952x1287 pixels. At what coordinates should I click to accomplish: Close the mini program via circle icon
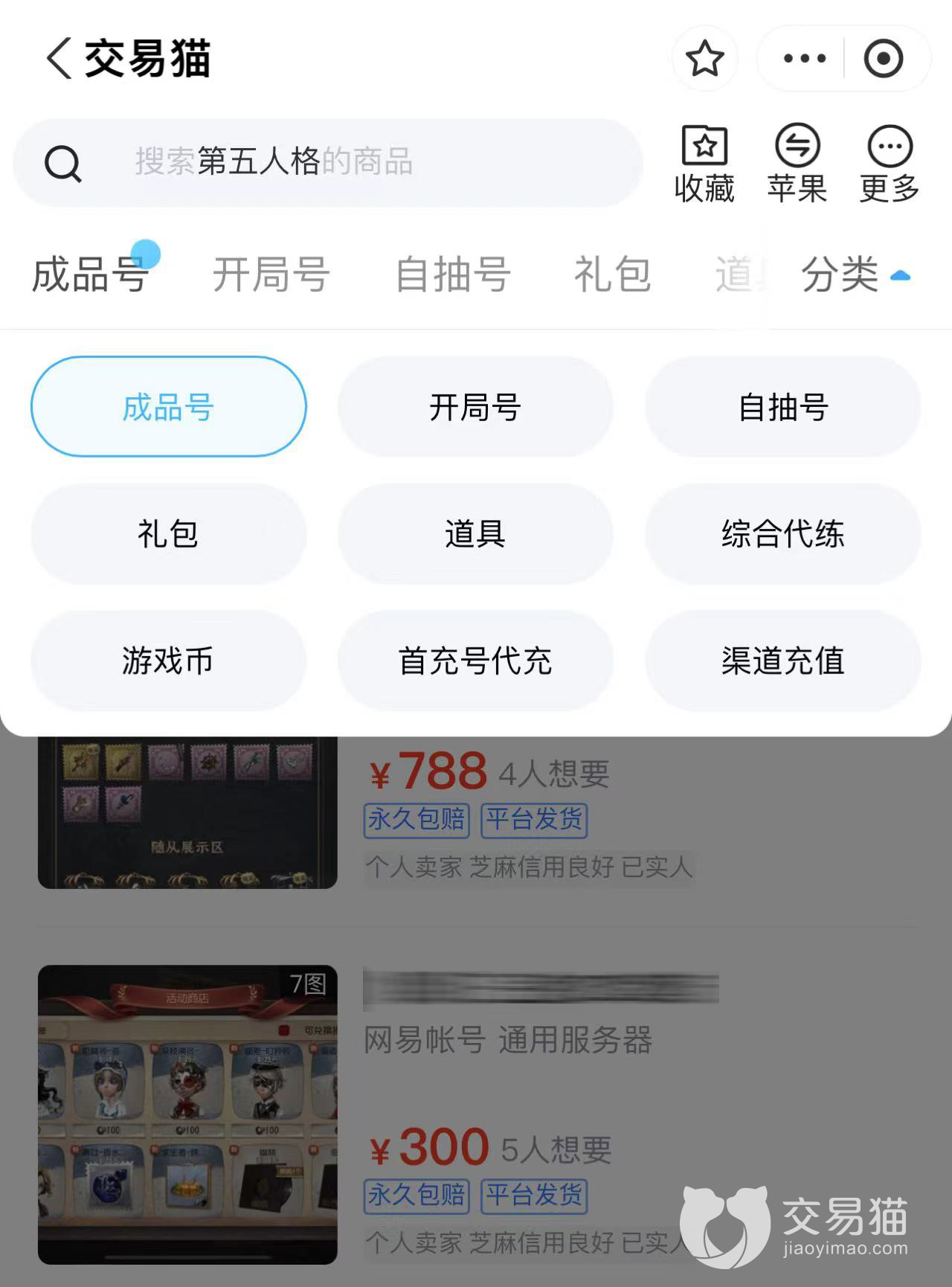click(883, 59)
